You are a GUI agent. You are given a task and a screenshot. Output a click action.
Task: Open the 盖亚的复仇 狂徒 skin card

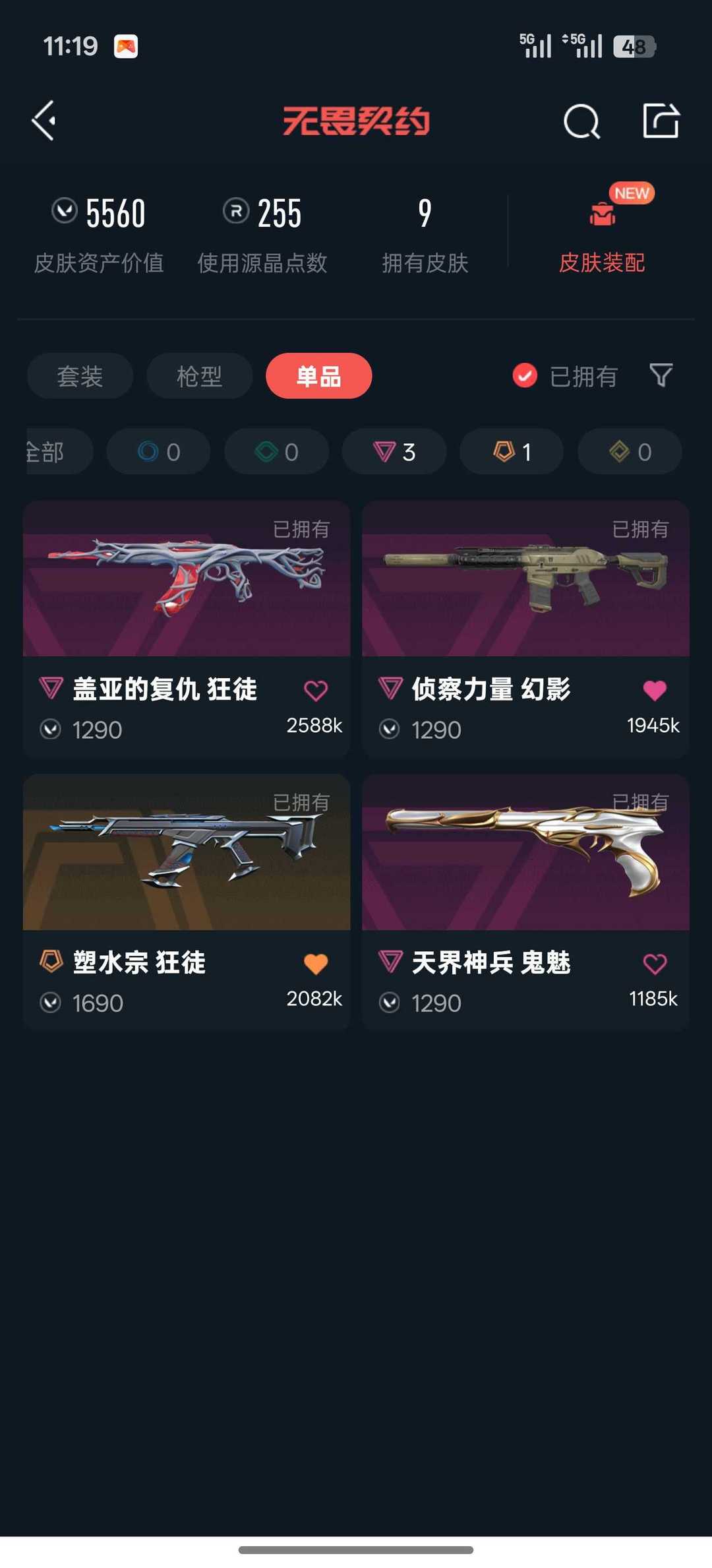[x=187, y=629]
